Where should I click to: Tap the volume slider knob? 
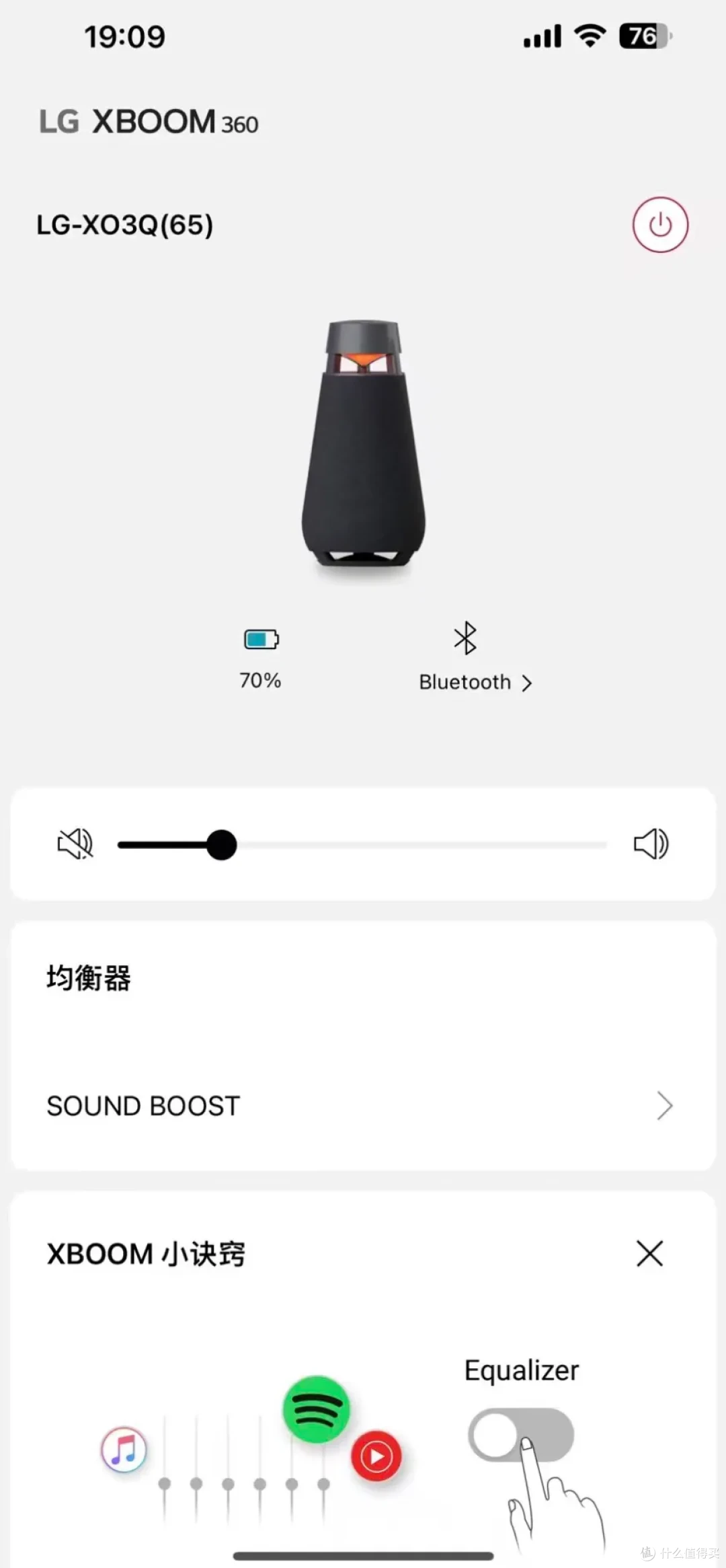coord(221,845)
